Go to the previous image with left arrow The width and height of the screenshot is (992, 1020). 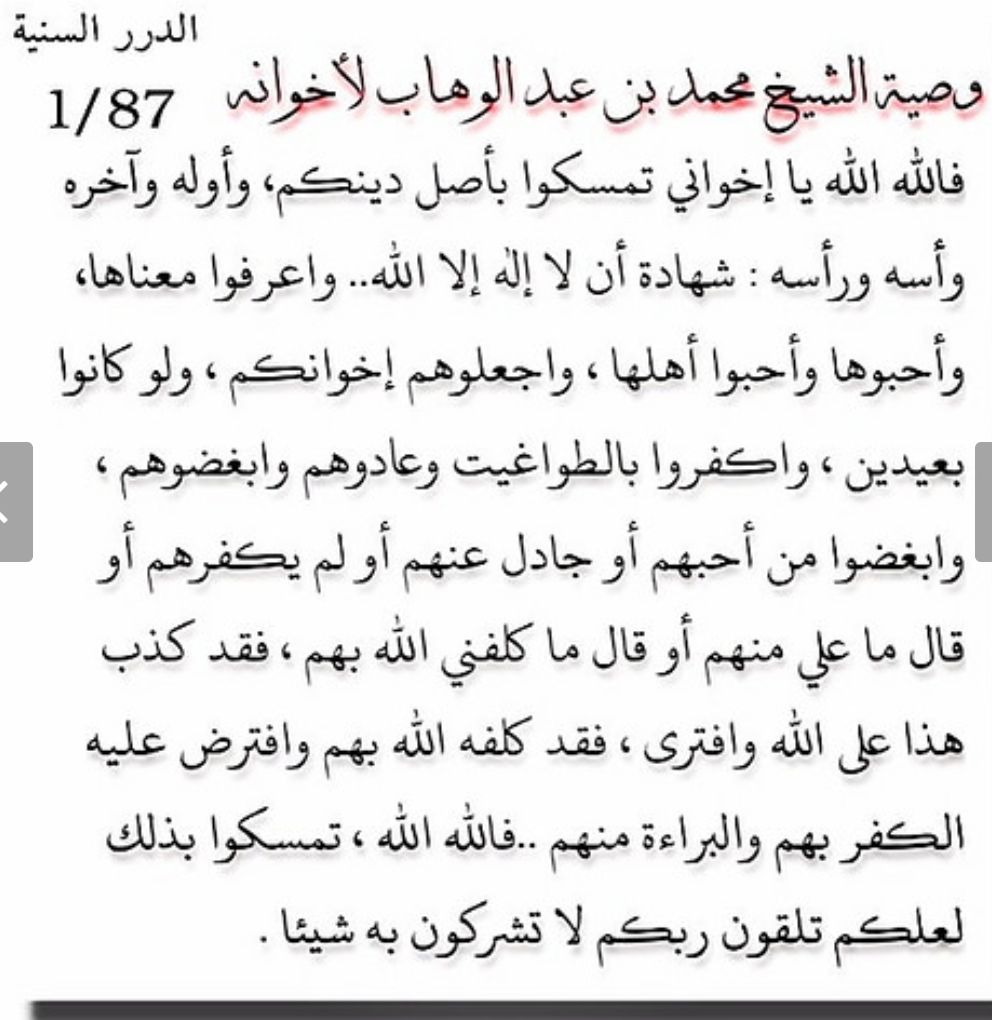(x=14, y=502)
